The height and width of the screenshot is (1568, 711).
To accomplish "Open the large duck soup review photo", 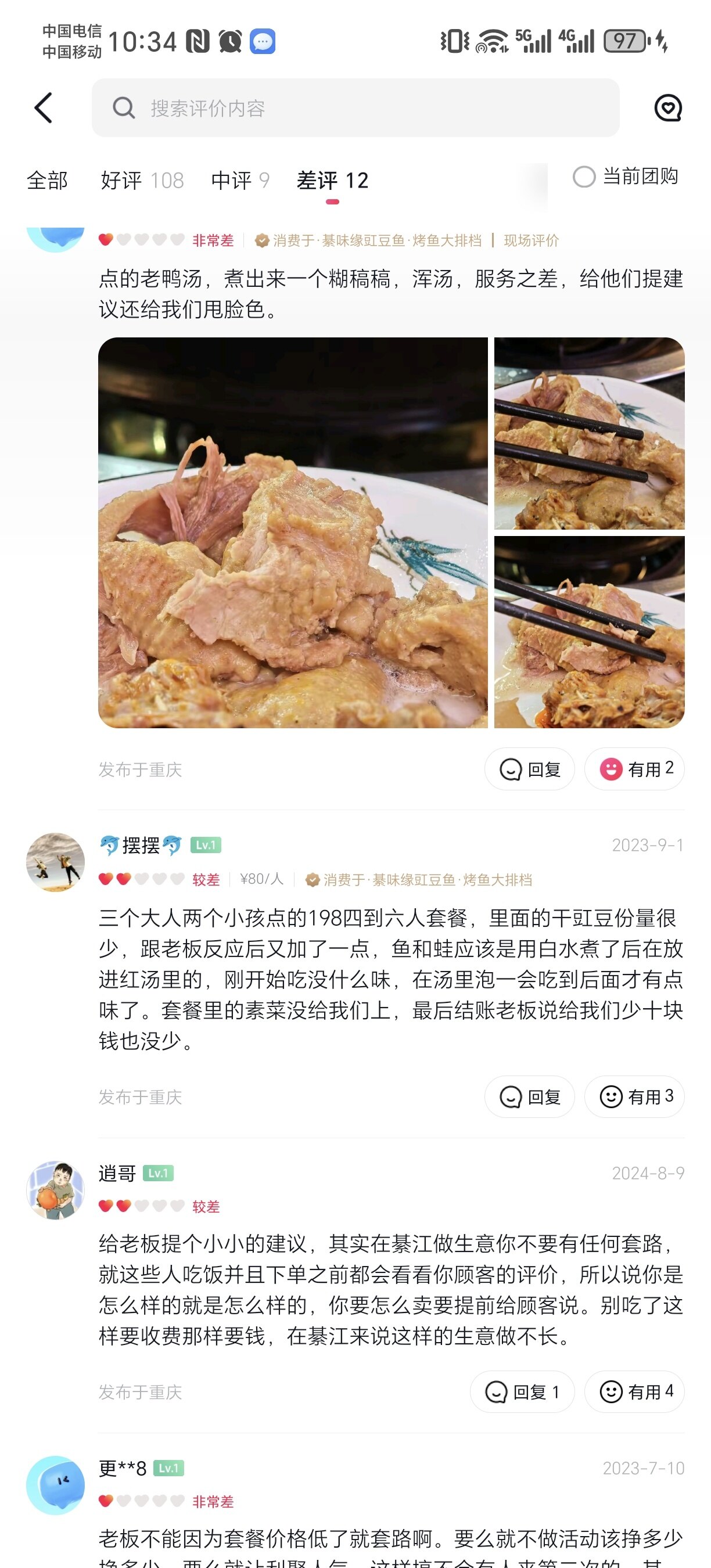I will (x=293, y=533).
